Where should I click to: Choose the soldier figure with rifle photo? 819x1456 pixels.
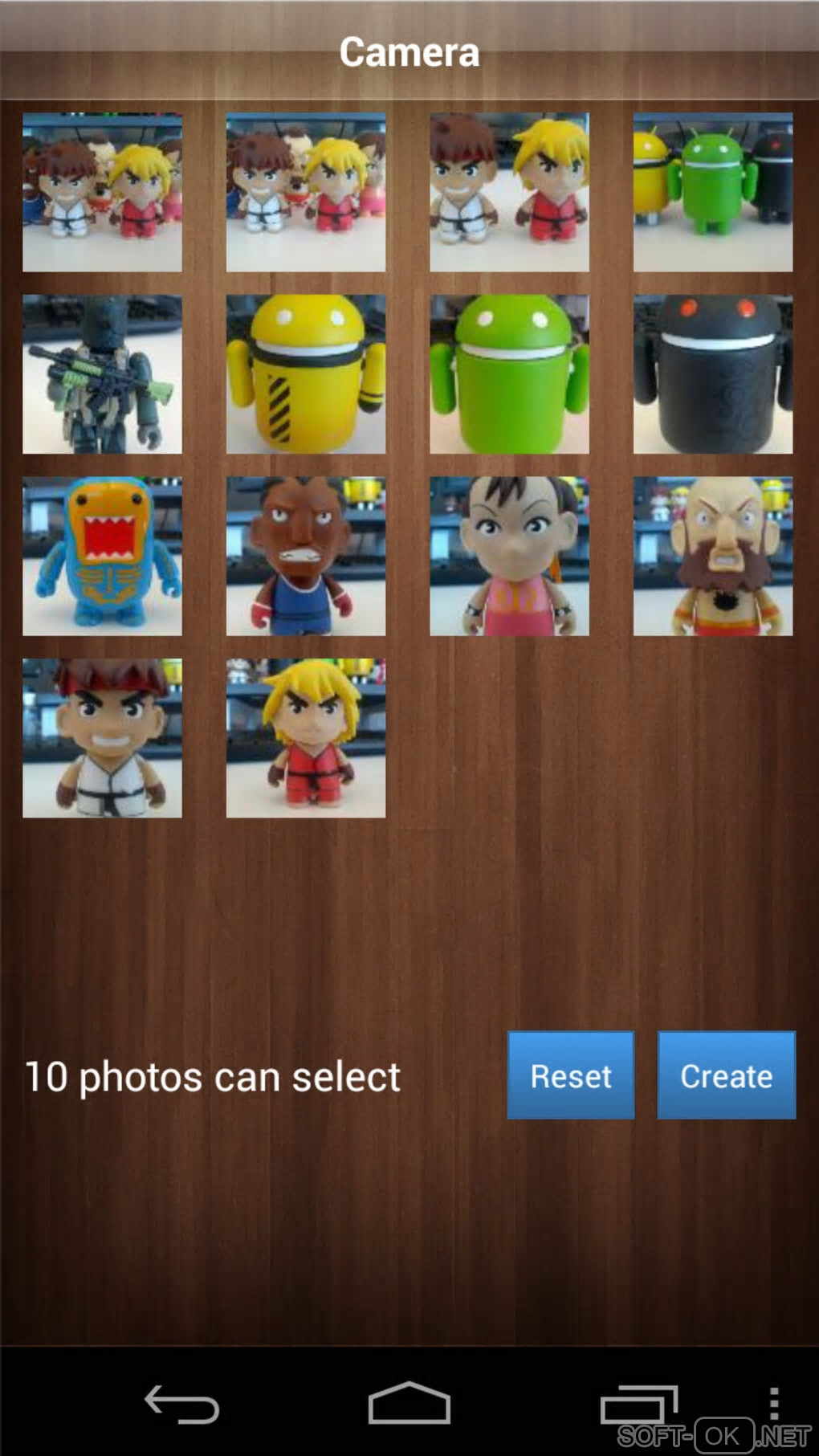[102, 374]
